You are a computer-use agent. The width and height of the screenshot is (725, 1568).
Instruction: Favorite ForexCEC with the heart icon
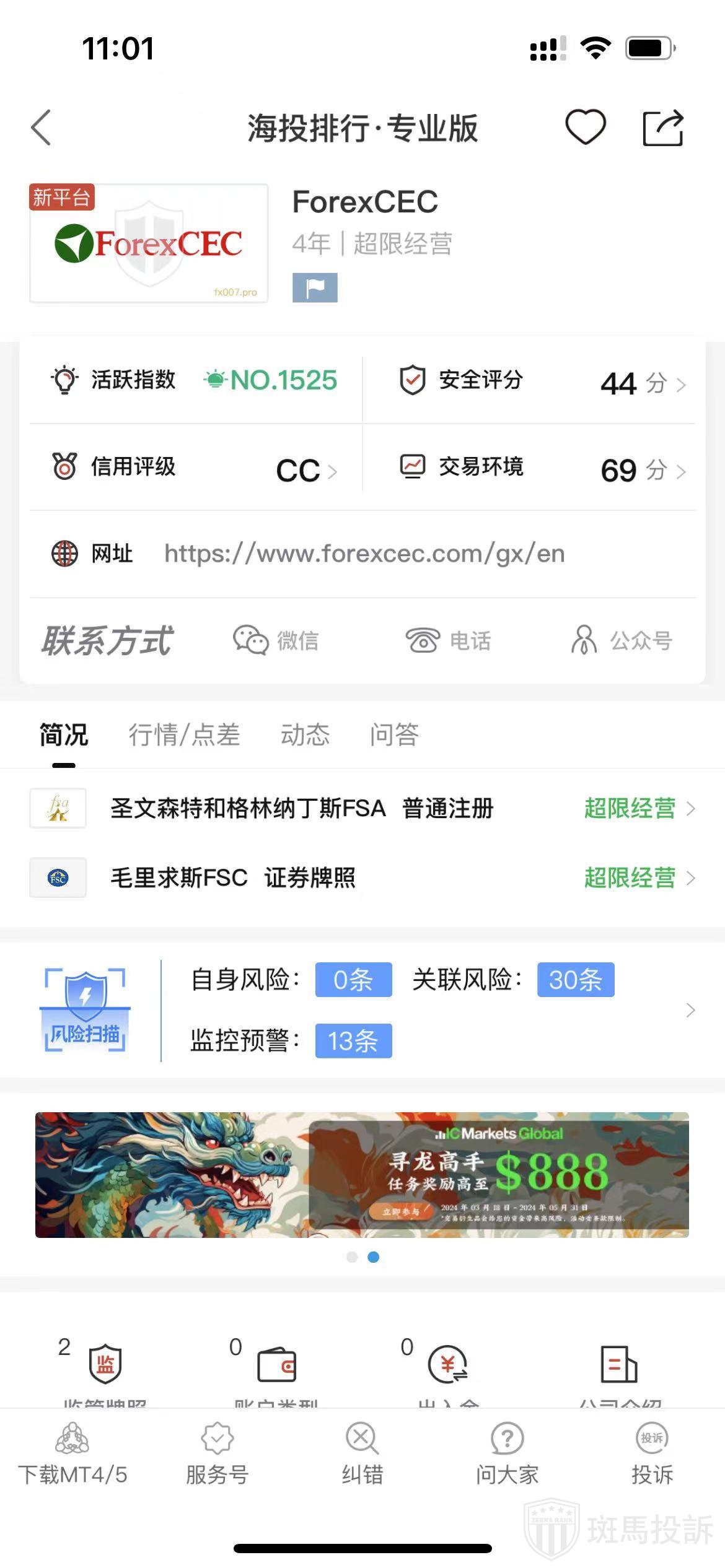(x=585, y=128)
